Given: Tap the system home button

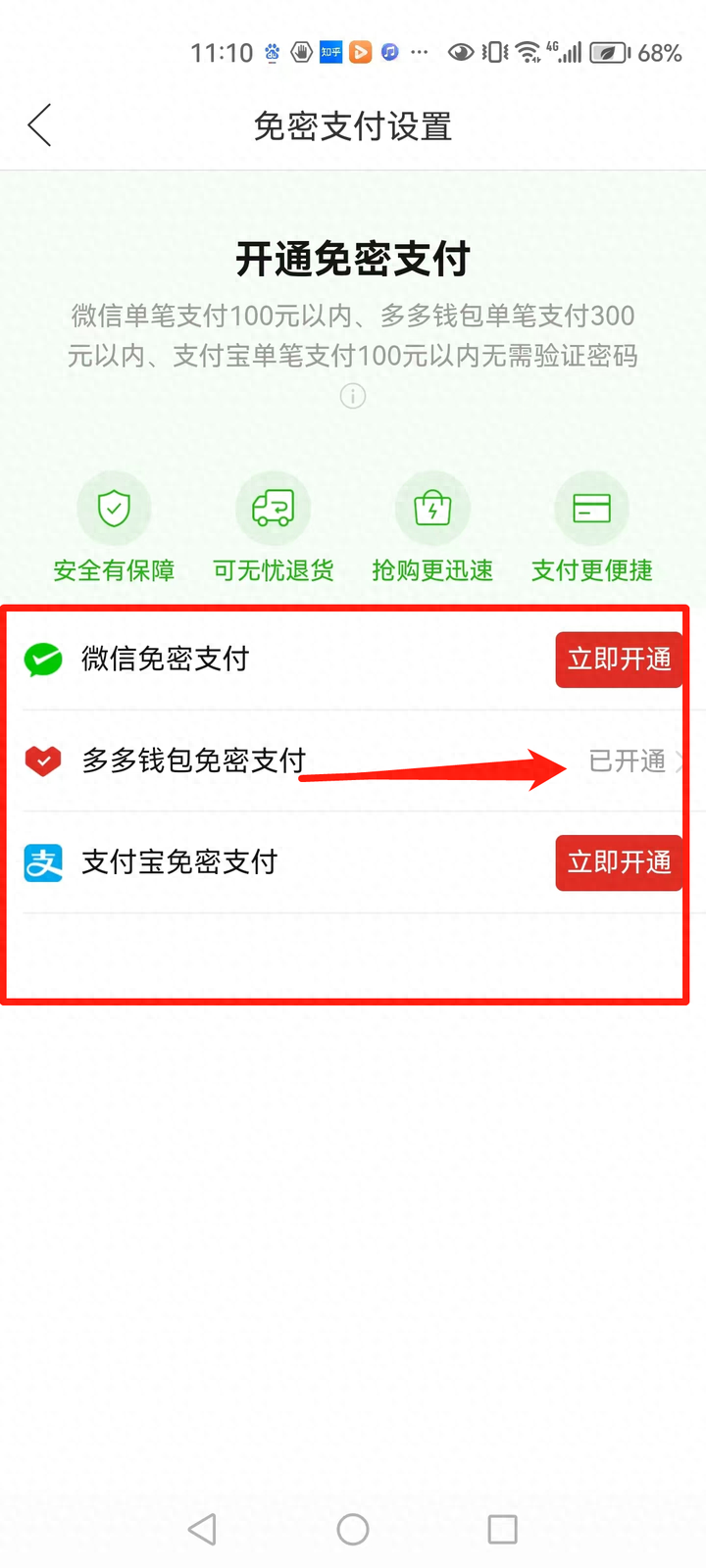Looking at the screenshot, I should coord(353,1529).
